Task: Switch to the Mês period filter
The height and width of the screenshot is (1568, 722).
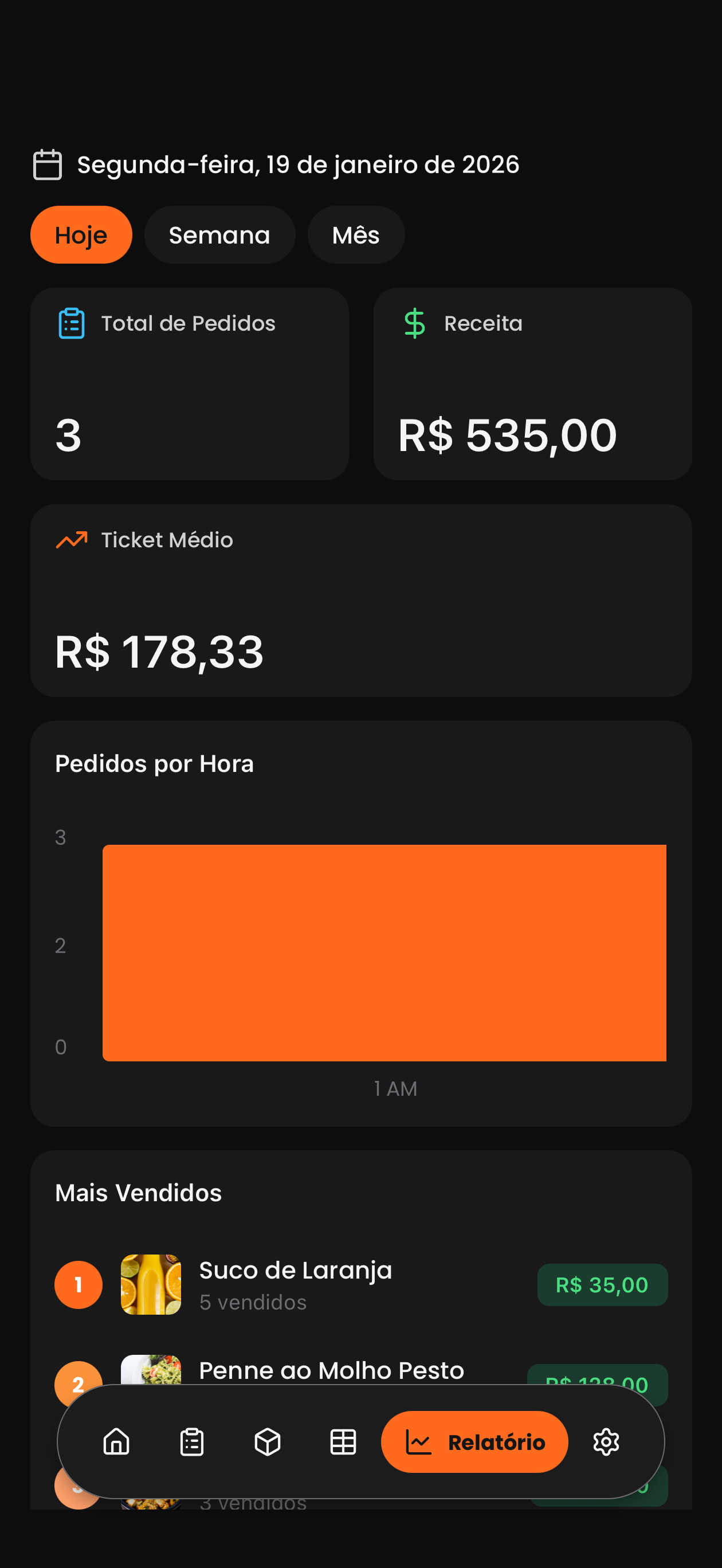Action: pyautogui.click(x=355, y=234)
